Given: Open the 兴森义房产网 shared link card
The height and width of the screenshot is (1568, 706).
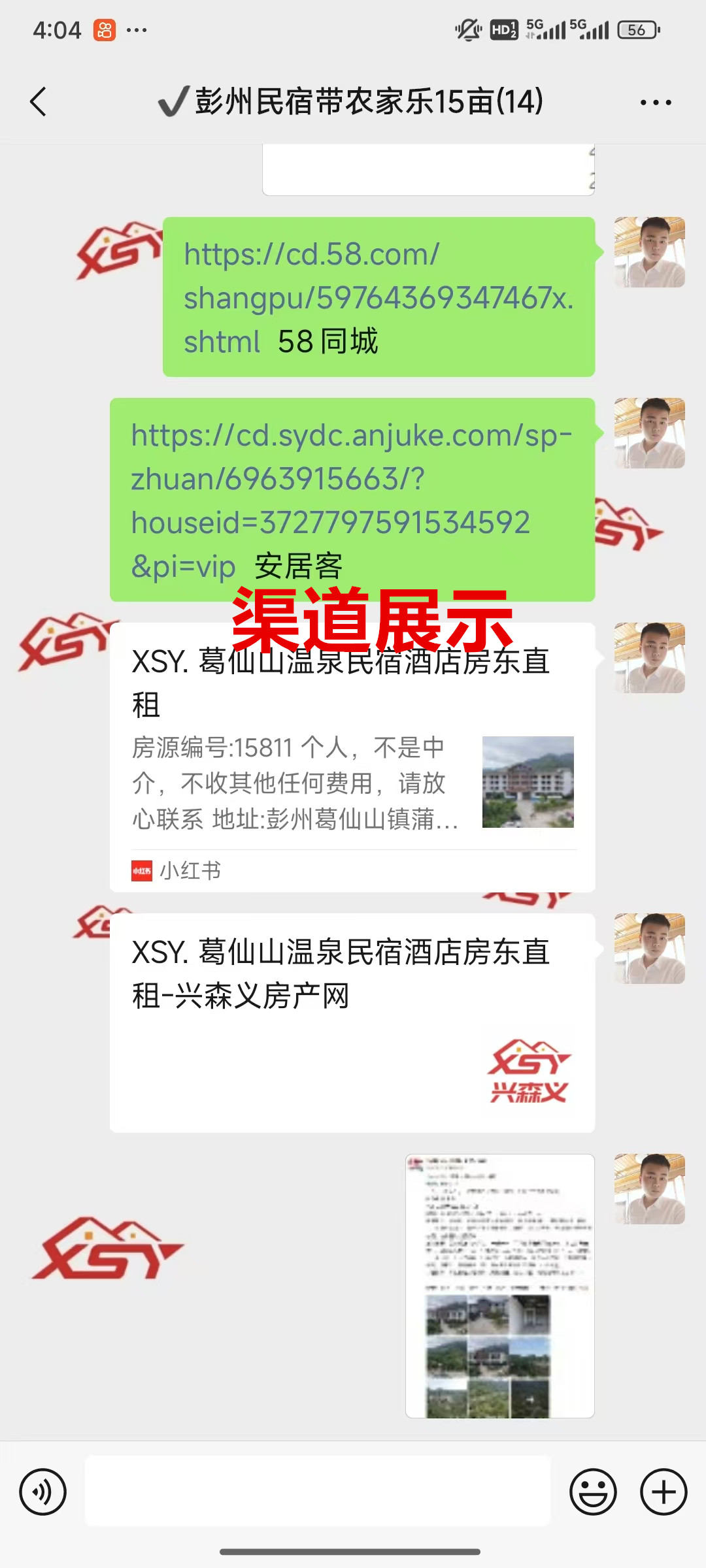Looking at the screenshot, I should pos(352,1022).
